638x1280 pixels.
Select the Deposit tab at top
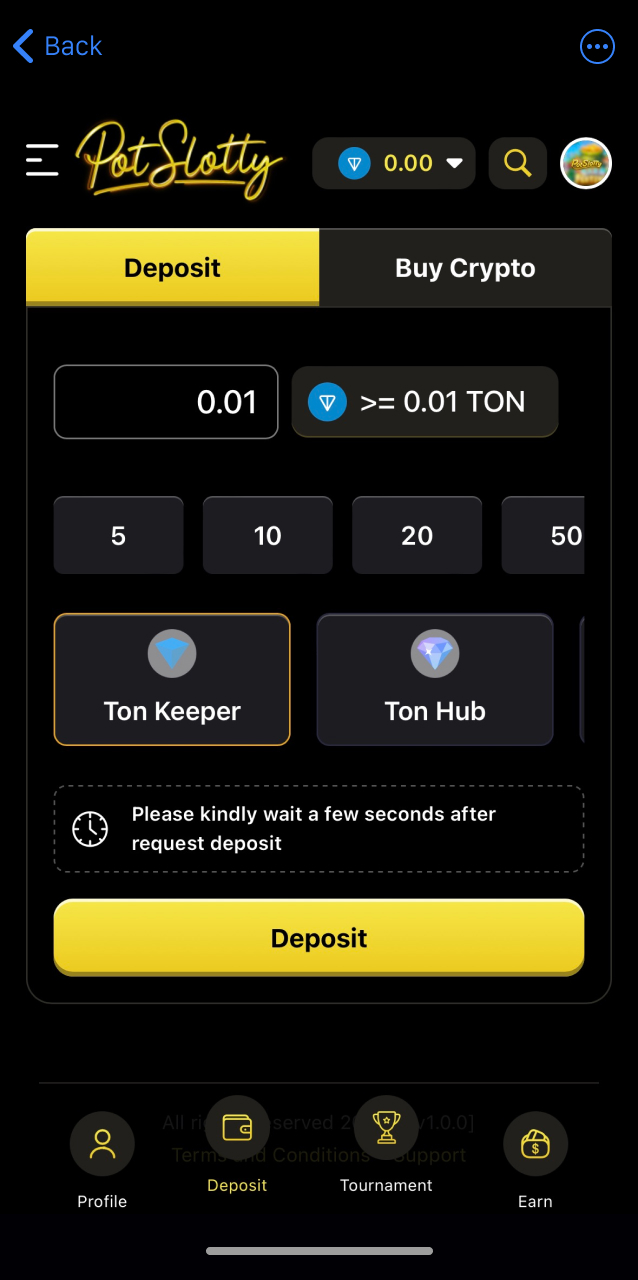coord(172,268)
